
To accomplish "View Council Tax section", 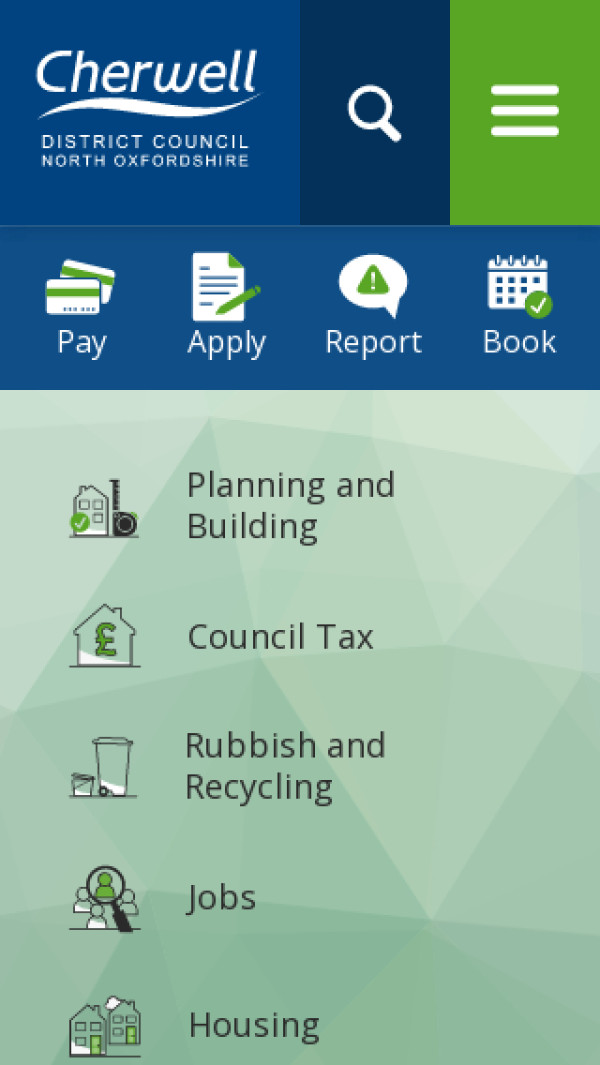I will (280, 637).
